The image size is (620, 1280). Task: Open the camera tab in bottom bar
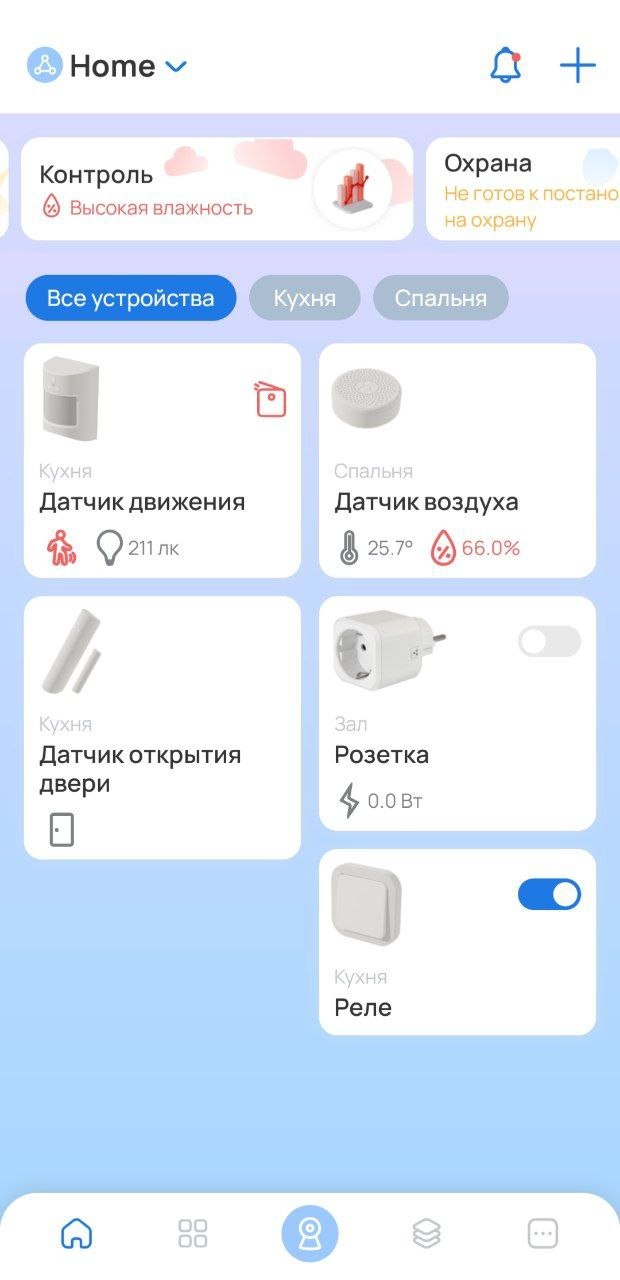310,1233
